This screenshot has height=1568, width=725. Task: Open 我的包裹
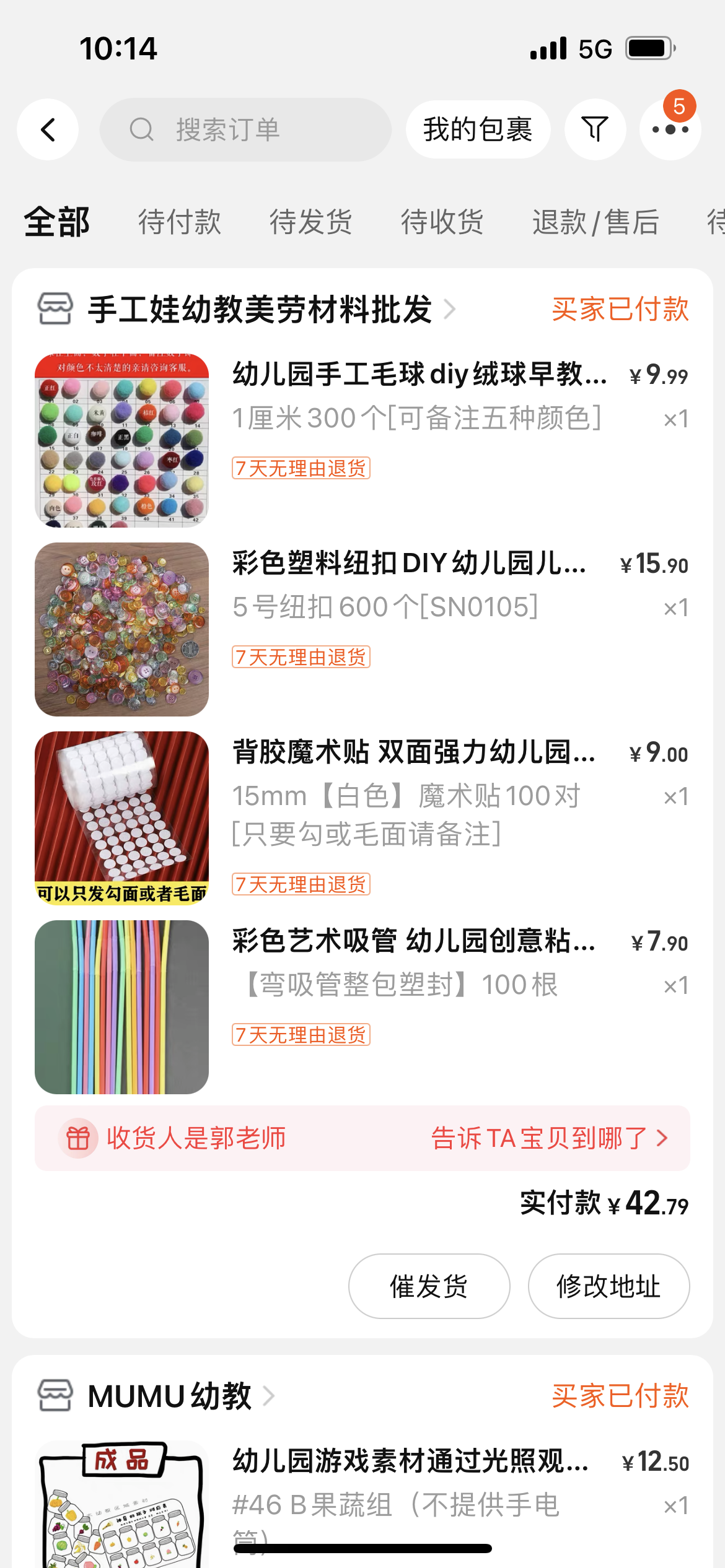tap(477, 129)
